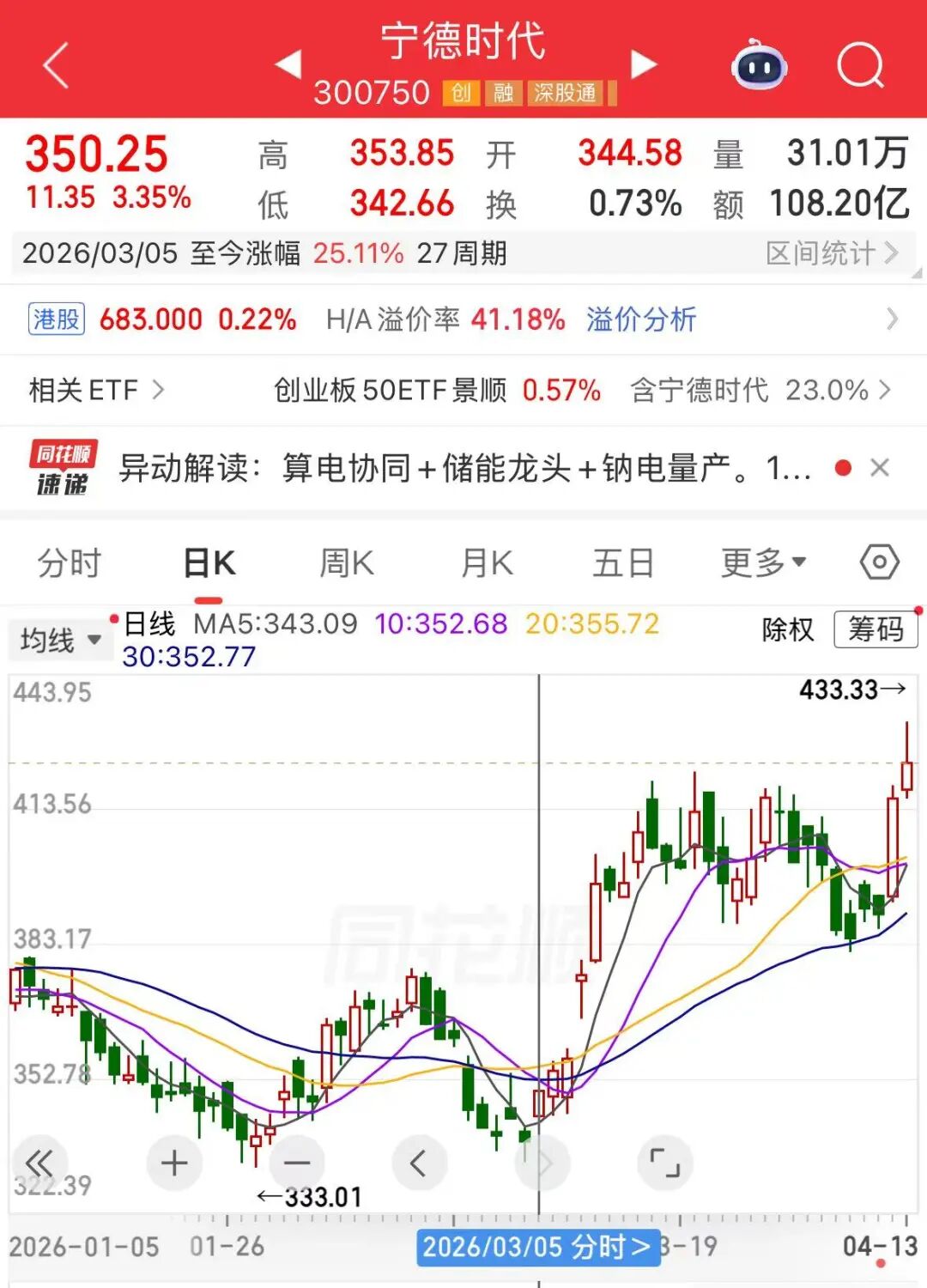
Task: Expand the chart to fullscreen
Action: point(665,1163)
